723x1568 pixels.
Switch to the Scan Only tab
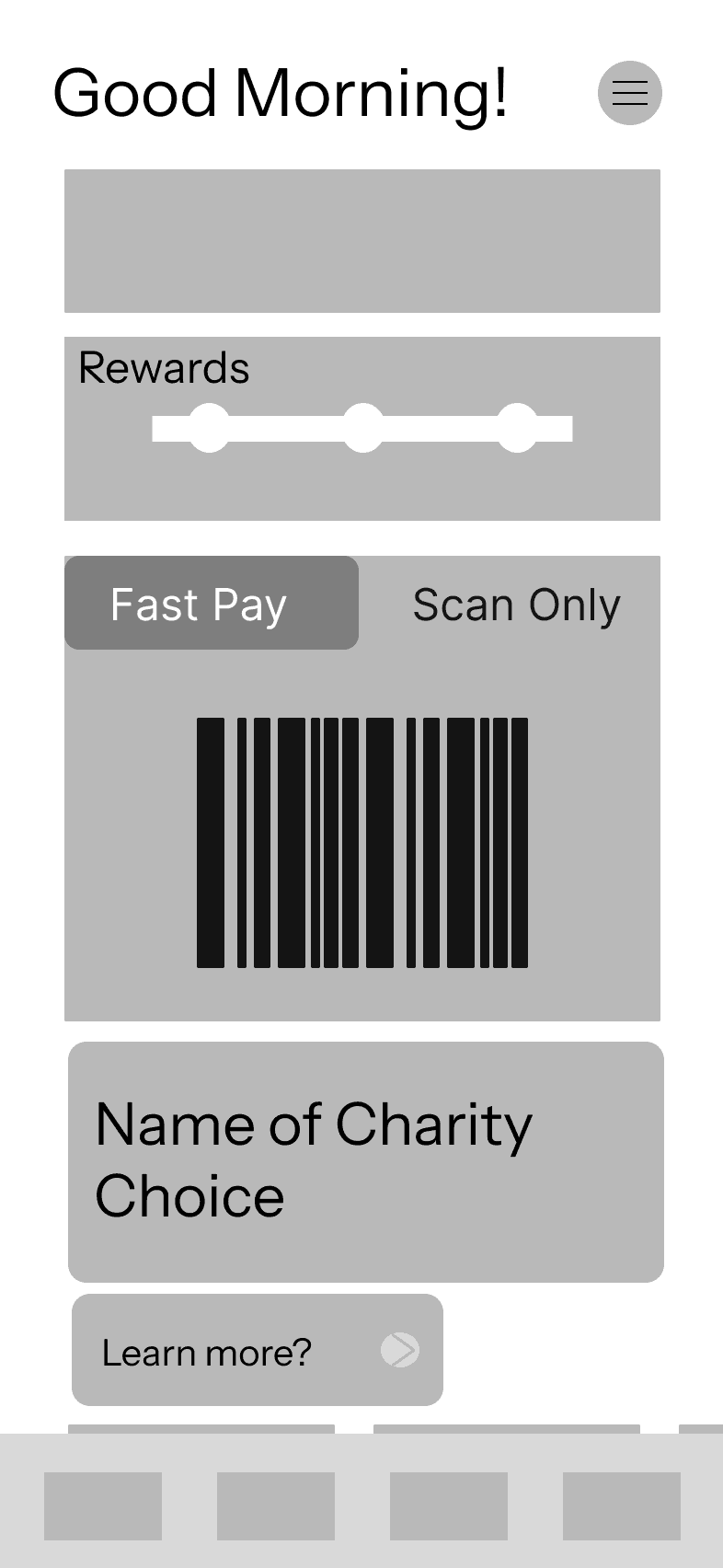(516, 605)
